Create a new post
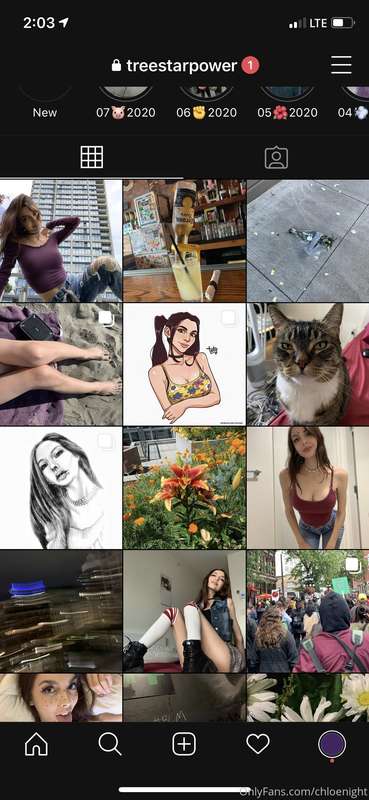Viewport: 369px width, 800px height. (184, 745)
